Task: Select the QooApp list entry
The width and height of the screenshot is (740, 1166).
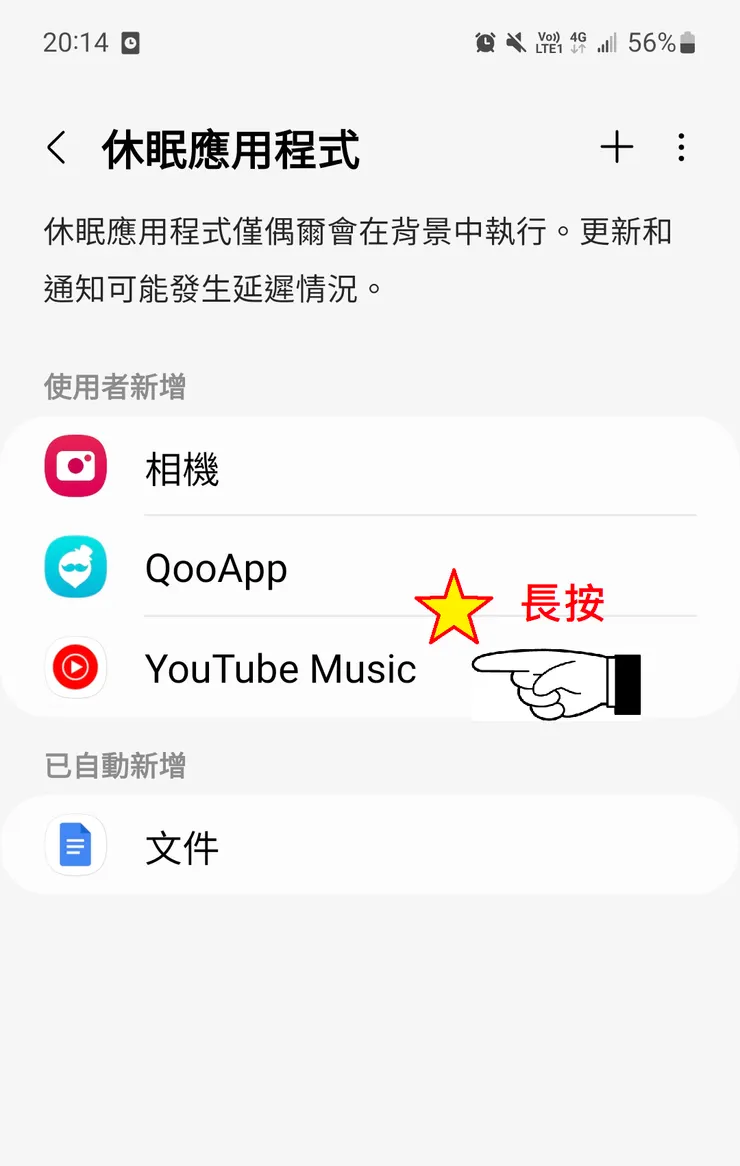Action: pos(216,568)
